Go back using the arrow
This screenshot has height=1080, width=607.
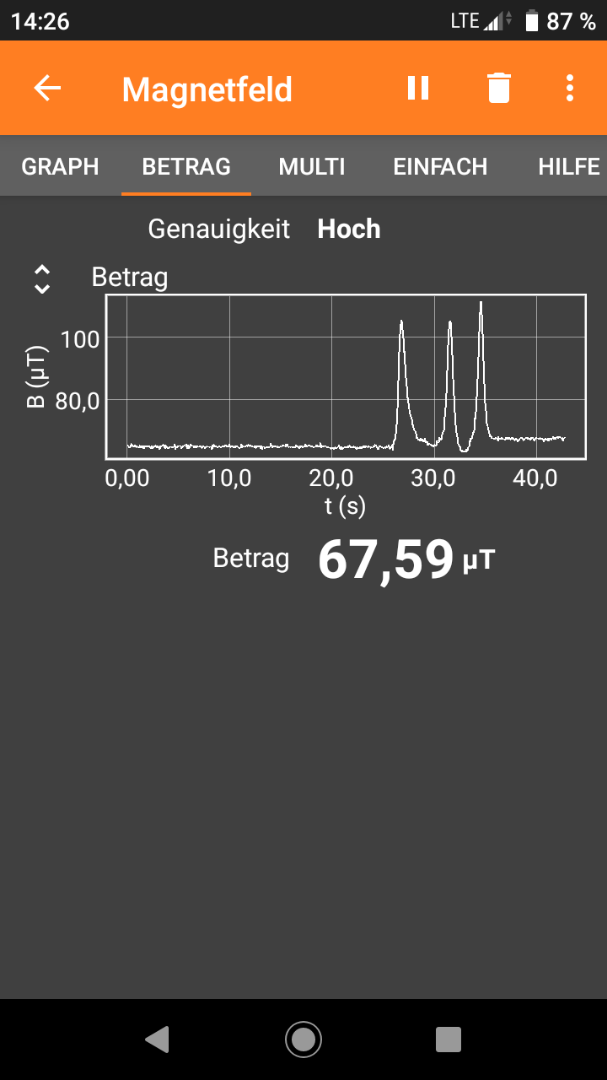(x=48, y=88)
